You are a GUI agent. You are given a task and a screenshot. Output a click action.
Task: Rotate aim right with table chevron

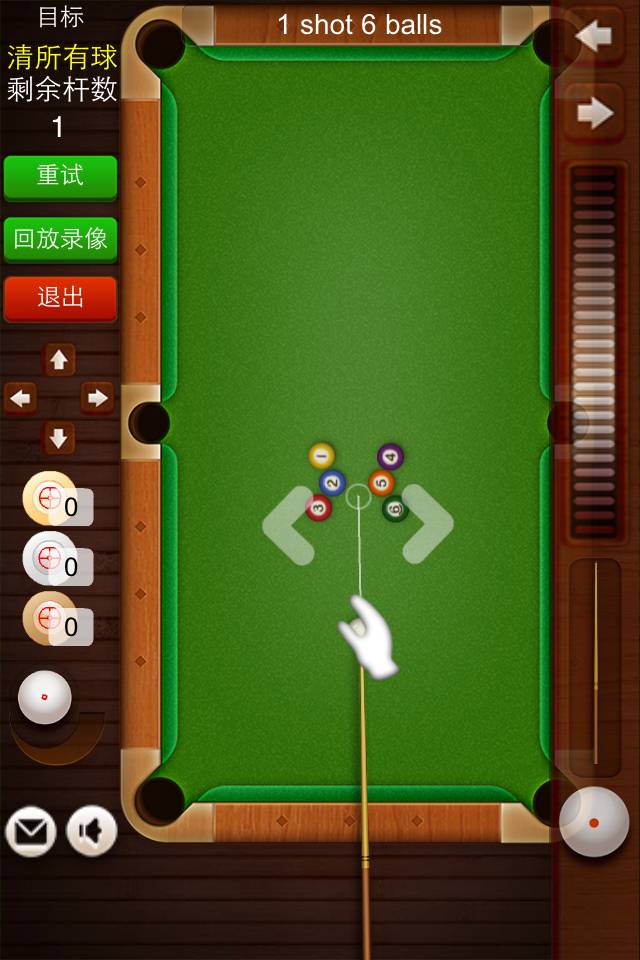[x=428, y=524]
